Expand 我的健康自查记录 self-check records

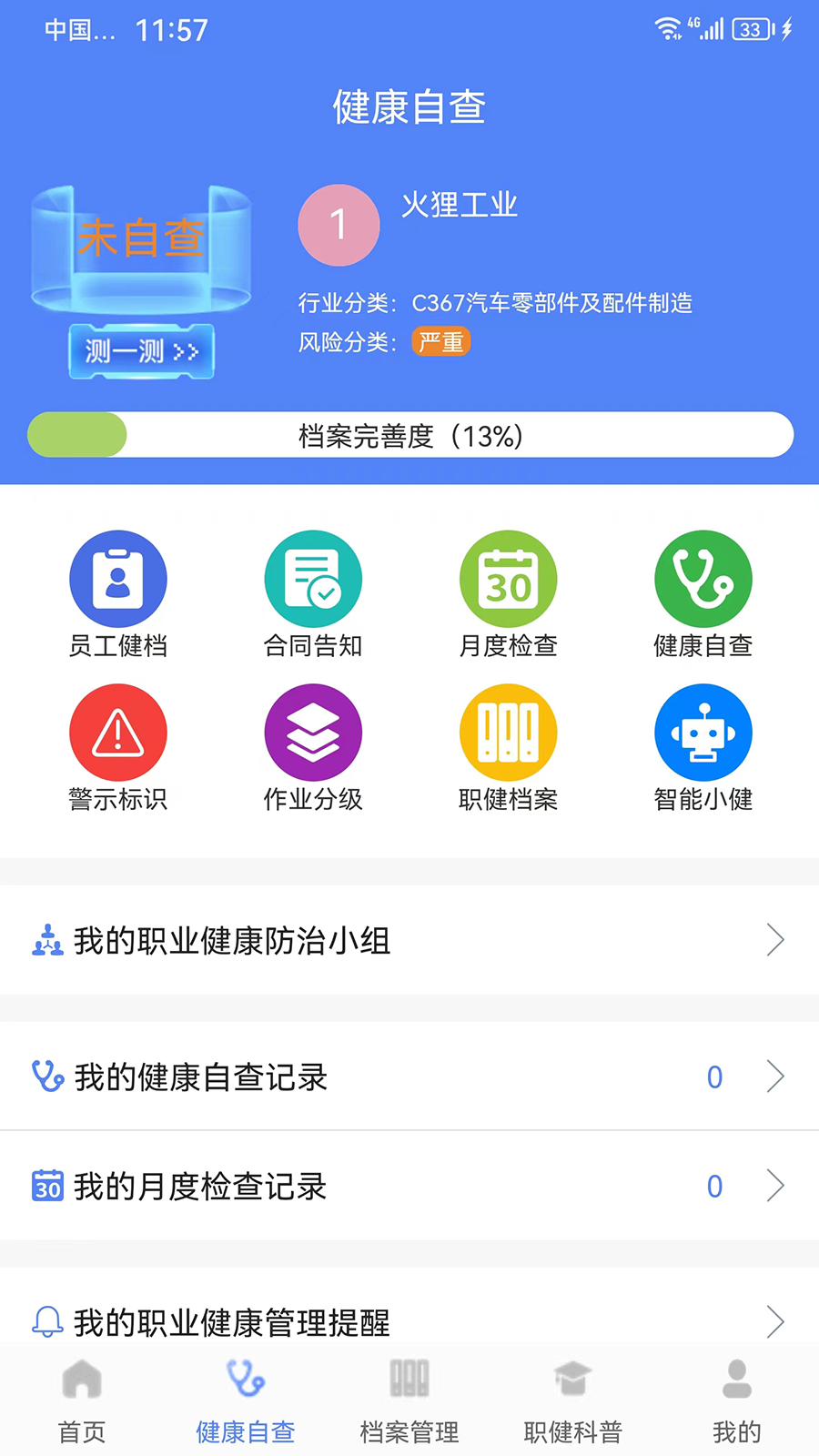click(x=409, y=1077)
